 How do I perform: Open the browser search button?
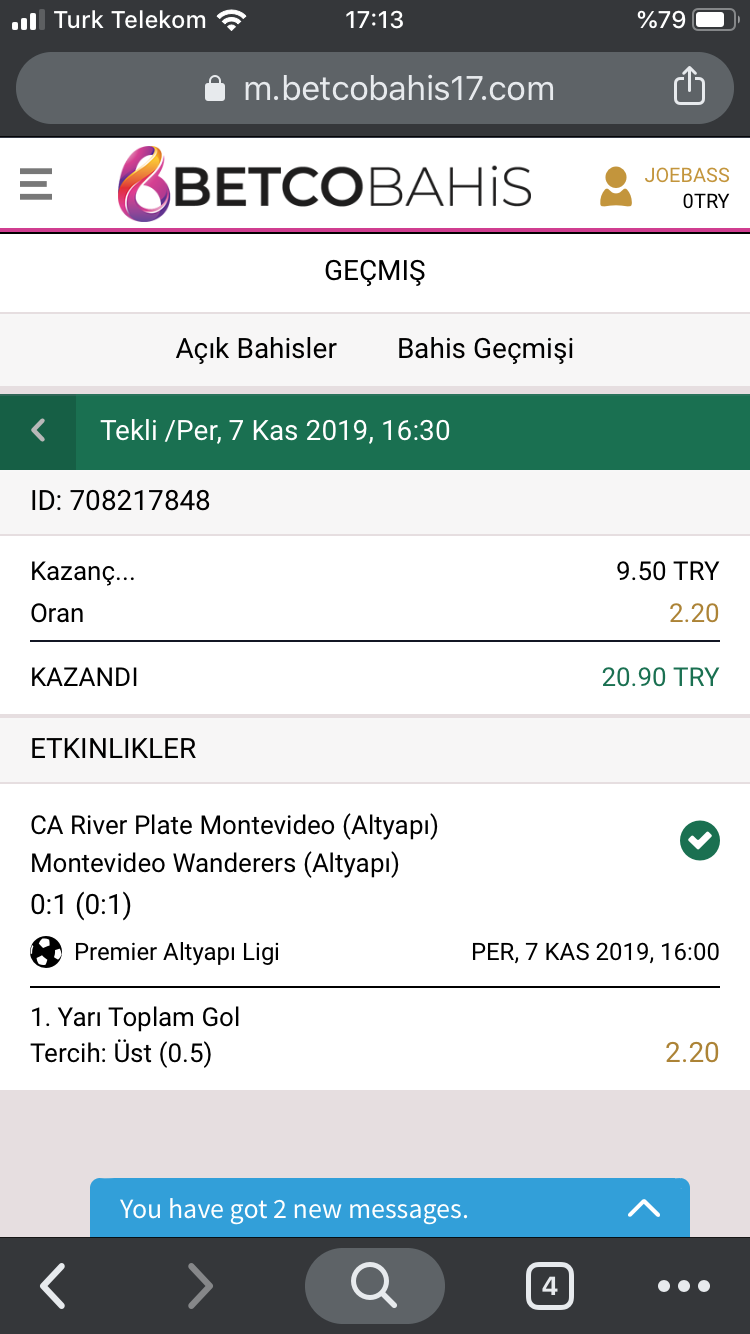click(x=374, y=1286)
